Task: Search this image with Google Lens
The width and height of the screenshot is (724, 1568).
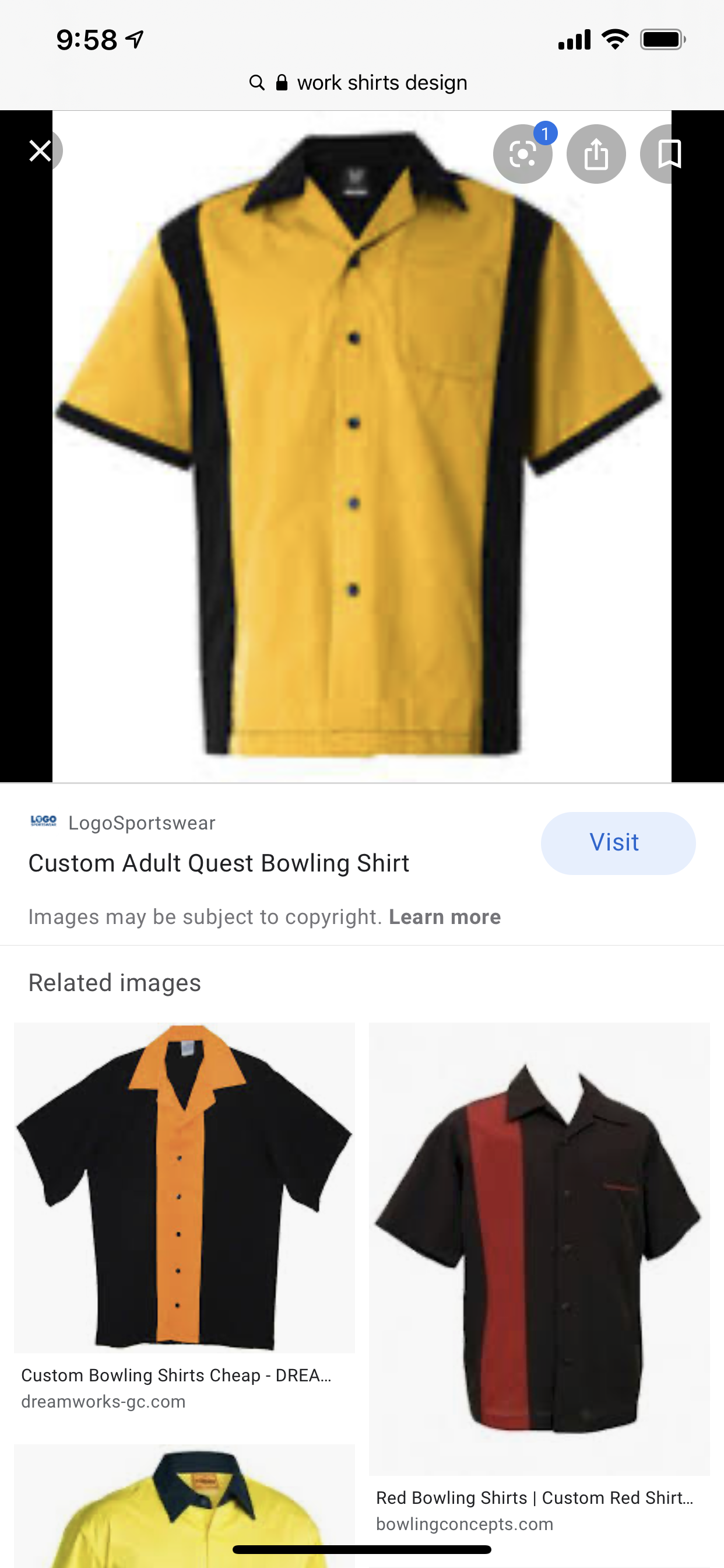Action: point(522,154)
